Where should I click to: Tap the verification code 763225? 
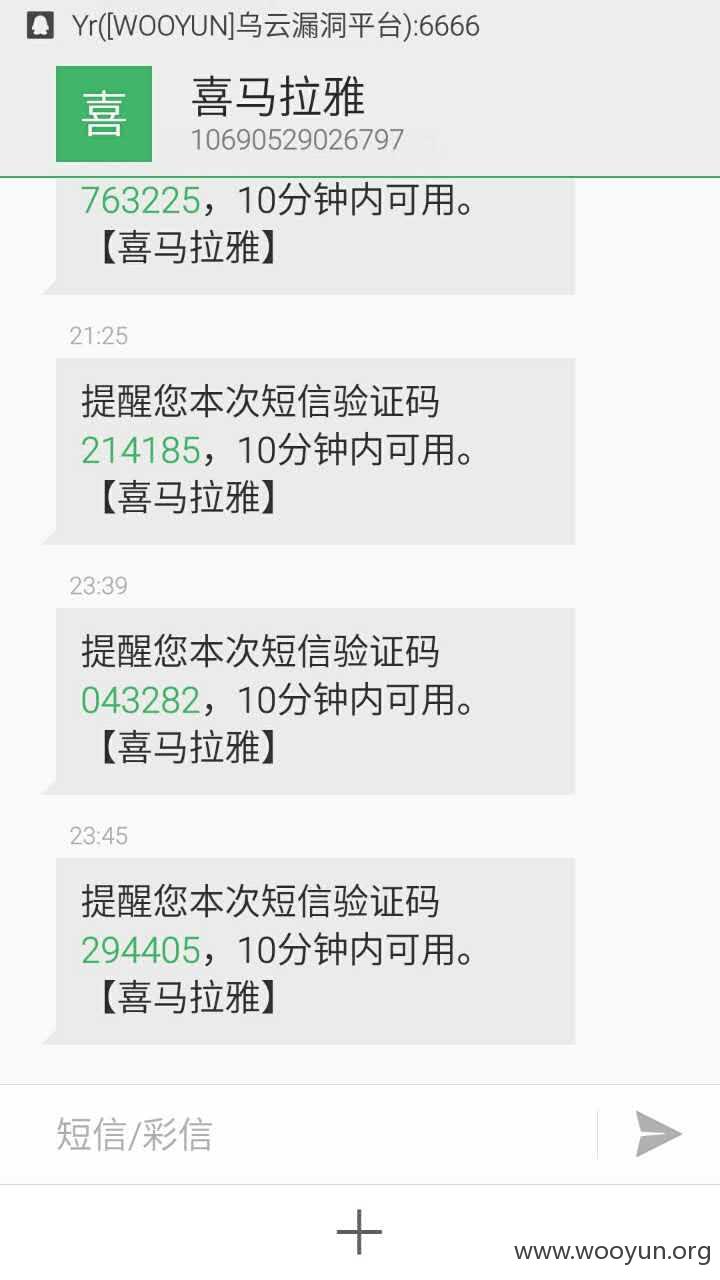(x=141, y=201)
